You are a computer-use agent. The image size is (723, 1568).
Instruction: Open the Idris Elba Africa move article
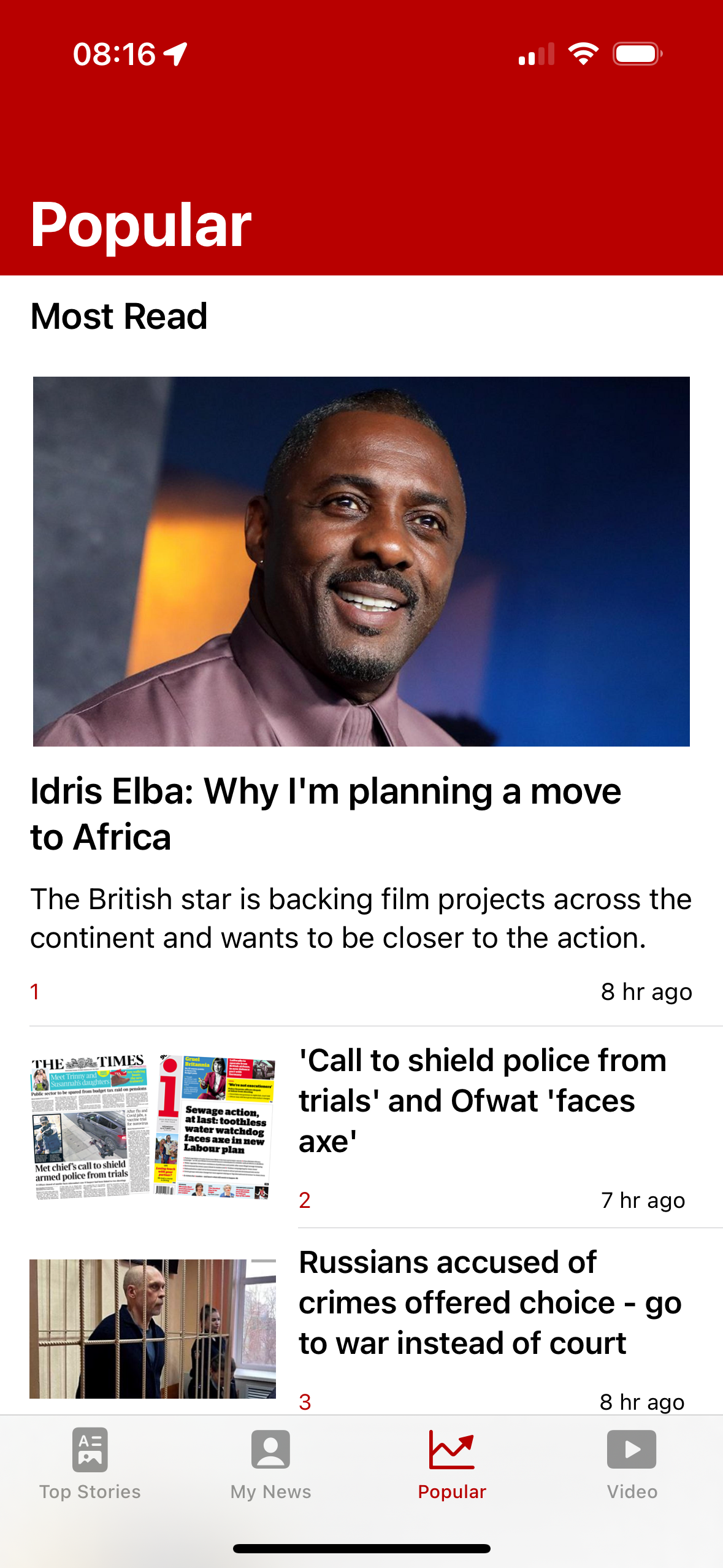pyautogui.click(x=325, y=813)
